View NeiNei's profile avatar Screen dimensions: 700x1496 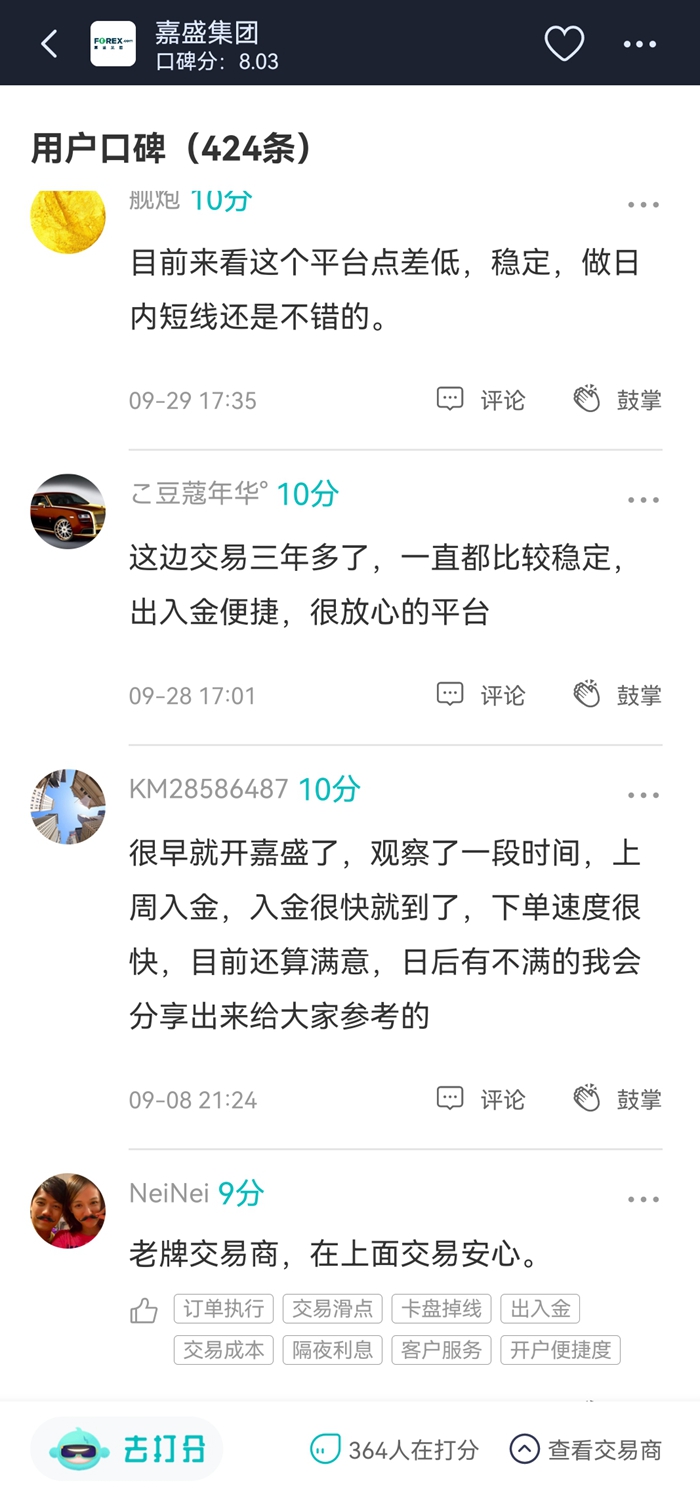[68, 1211]
